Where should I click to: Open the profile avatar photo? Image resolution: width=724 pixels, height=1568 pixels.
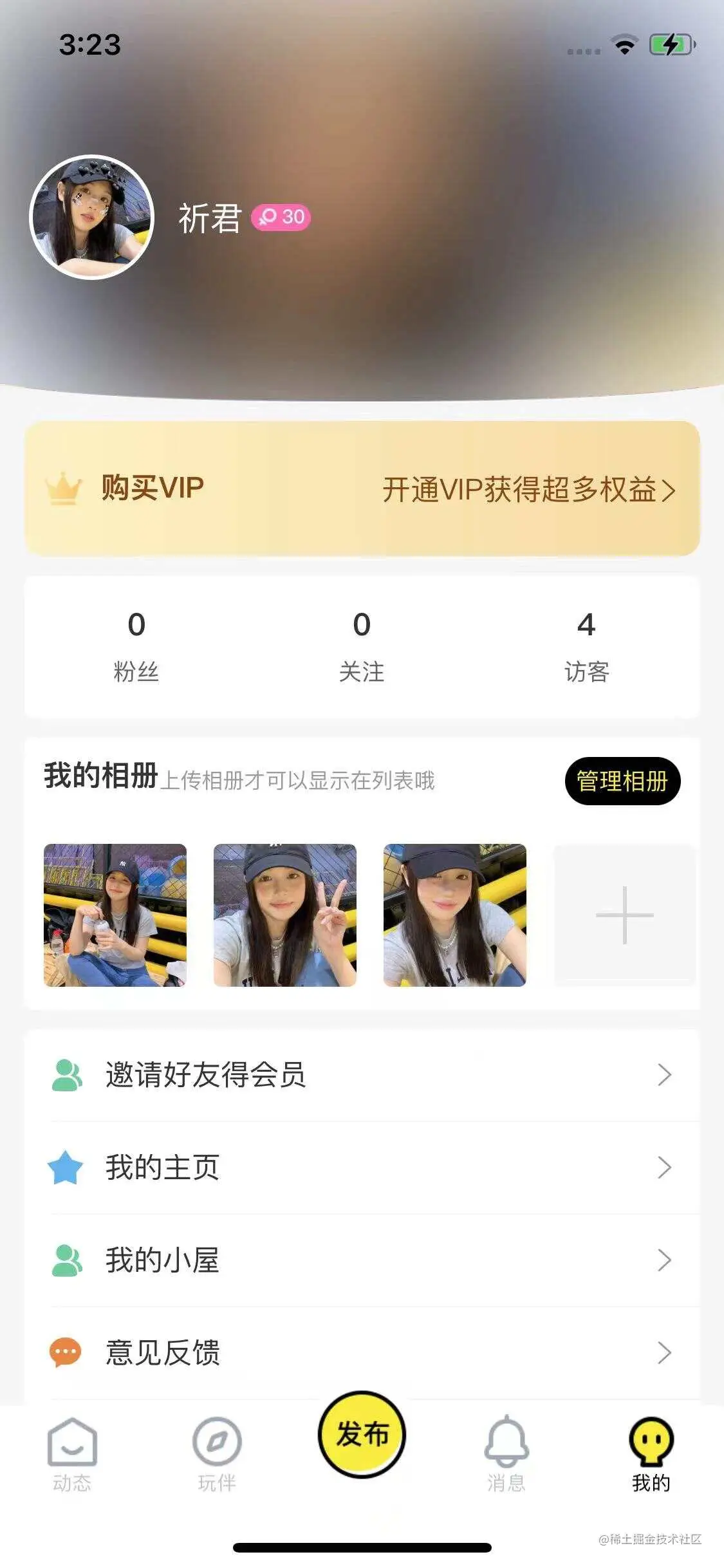coord(91,218)
